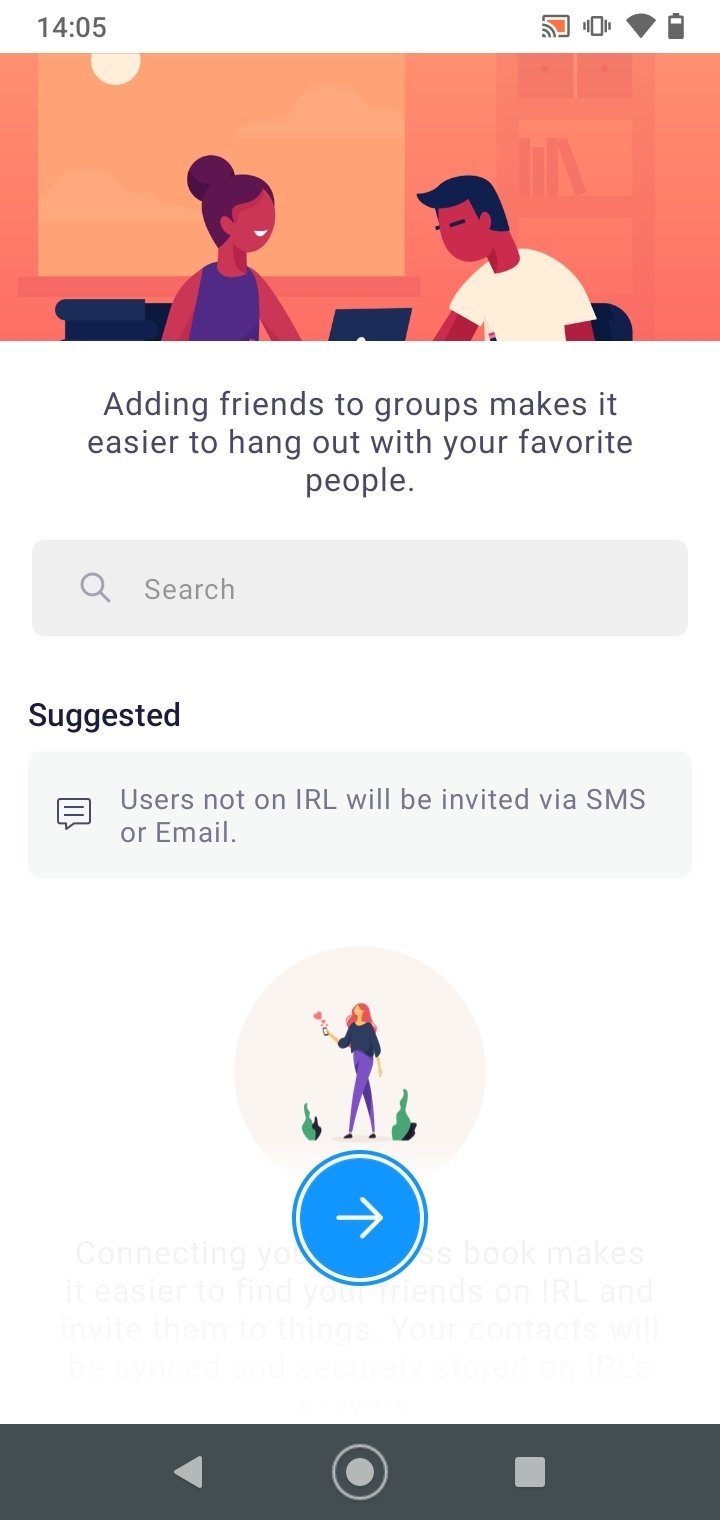Go back using the system back button
720x1520 pixels.
(x=188, y=1472)
